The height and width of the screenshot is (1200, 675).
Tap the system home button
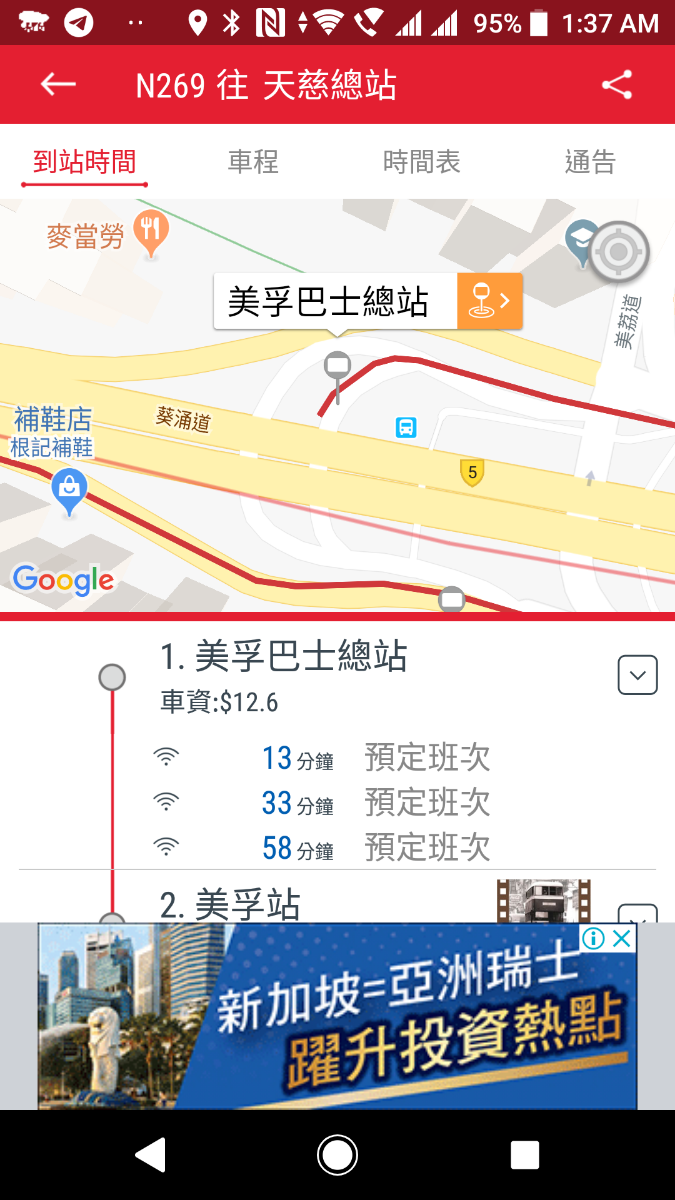337,1155
